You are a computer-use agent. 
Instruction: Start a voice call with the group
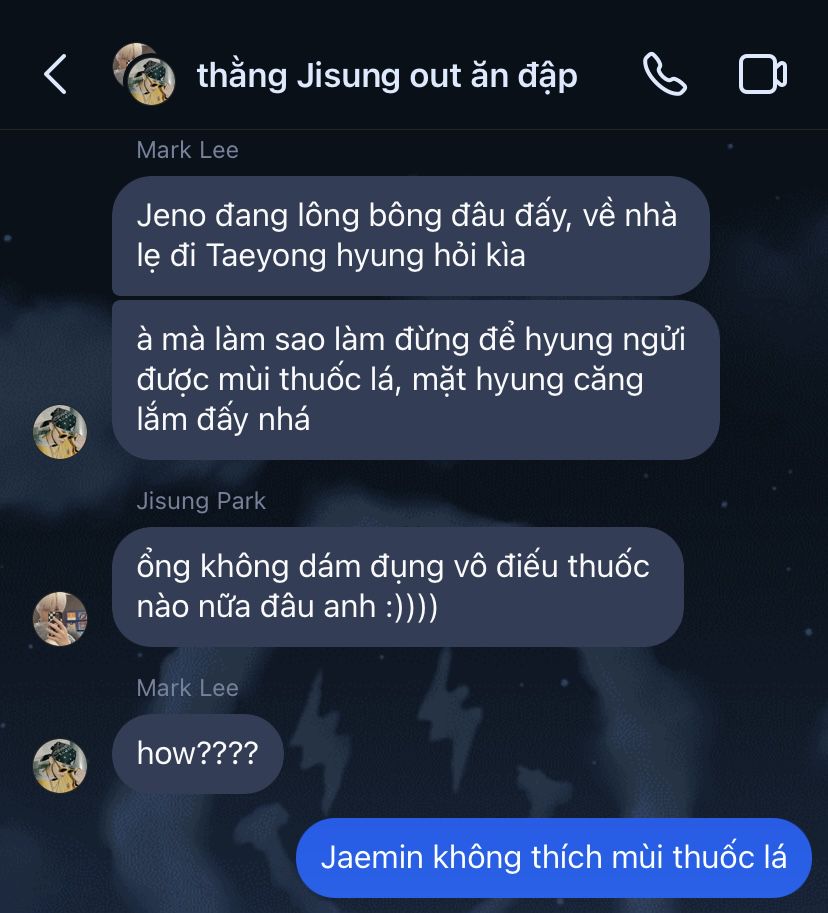664,75
